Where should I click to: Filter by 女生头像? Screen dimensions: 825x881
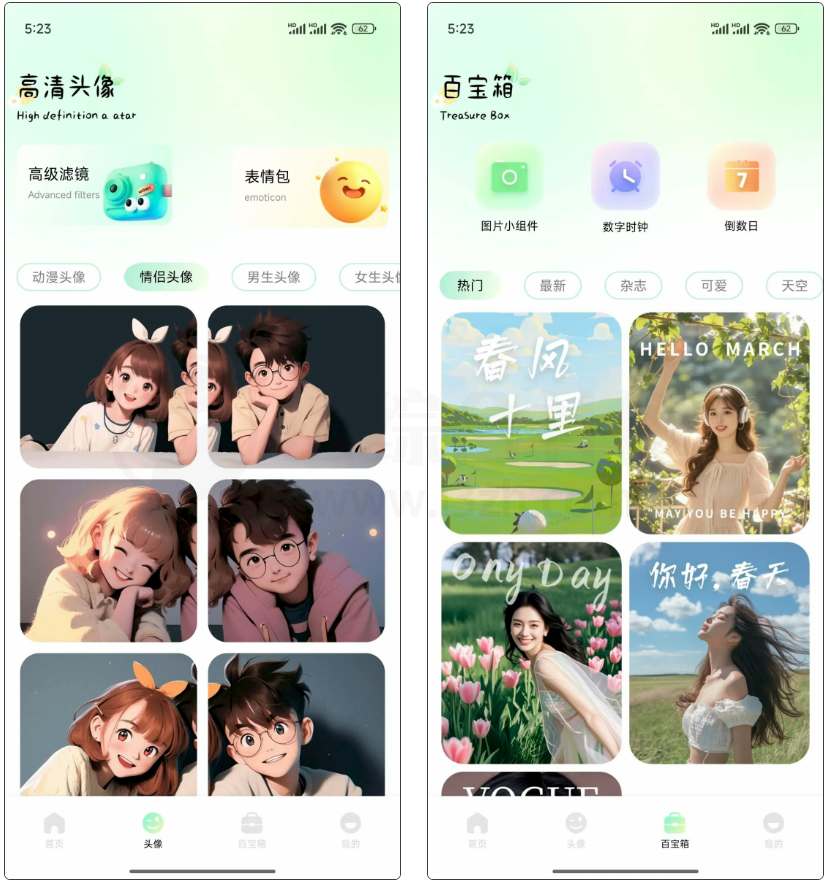click(x=373, y=277)
